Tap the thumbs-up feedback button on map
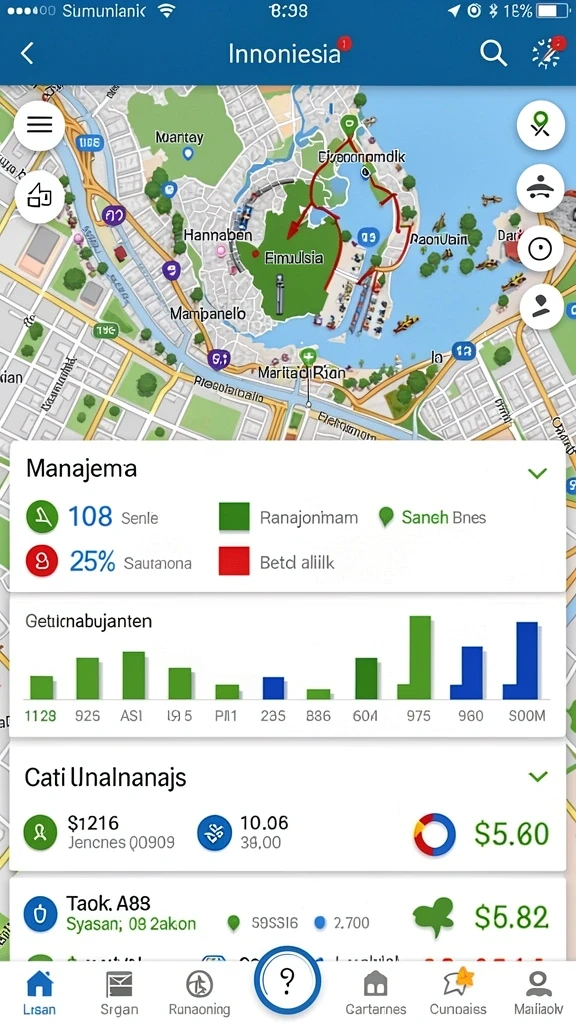The image size is (576, 1024). tap(39, 196)
